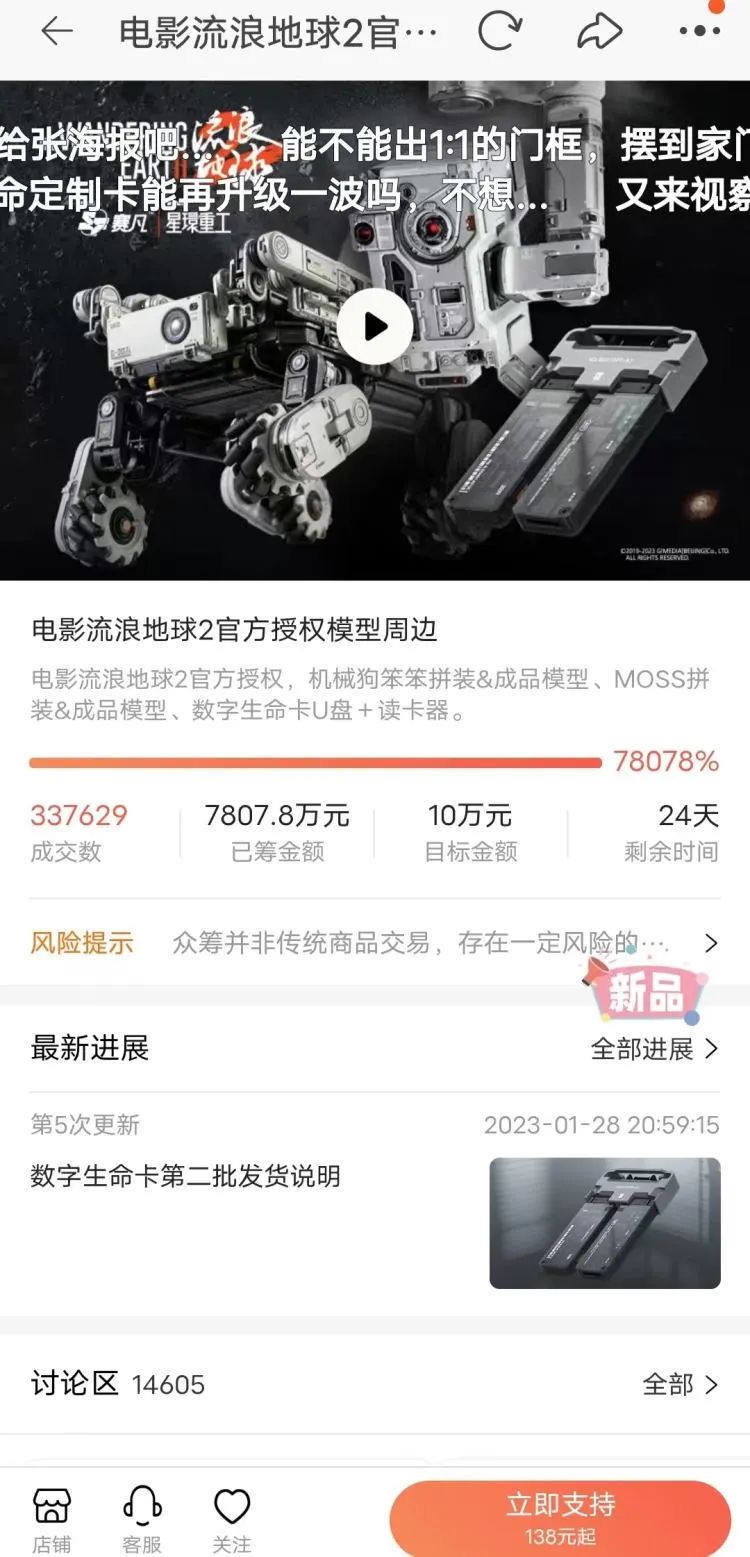Image resolution: width=750 pixels, height=1557 pixels.
Task: Open the 数字生命卡第二批发货说明 update
Action: pyautogui.click(x=185, y=1176)
